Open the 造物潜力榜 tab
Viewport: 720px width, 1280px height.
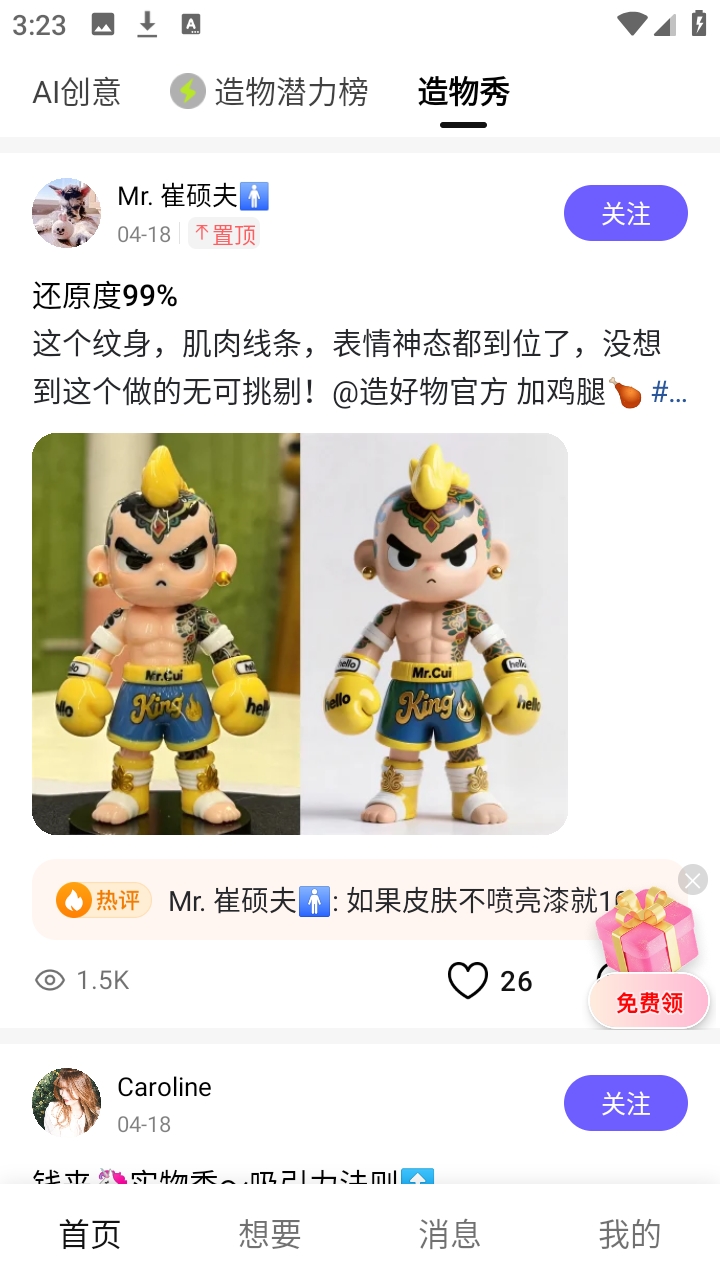coord(270,92)
